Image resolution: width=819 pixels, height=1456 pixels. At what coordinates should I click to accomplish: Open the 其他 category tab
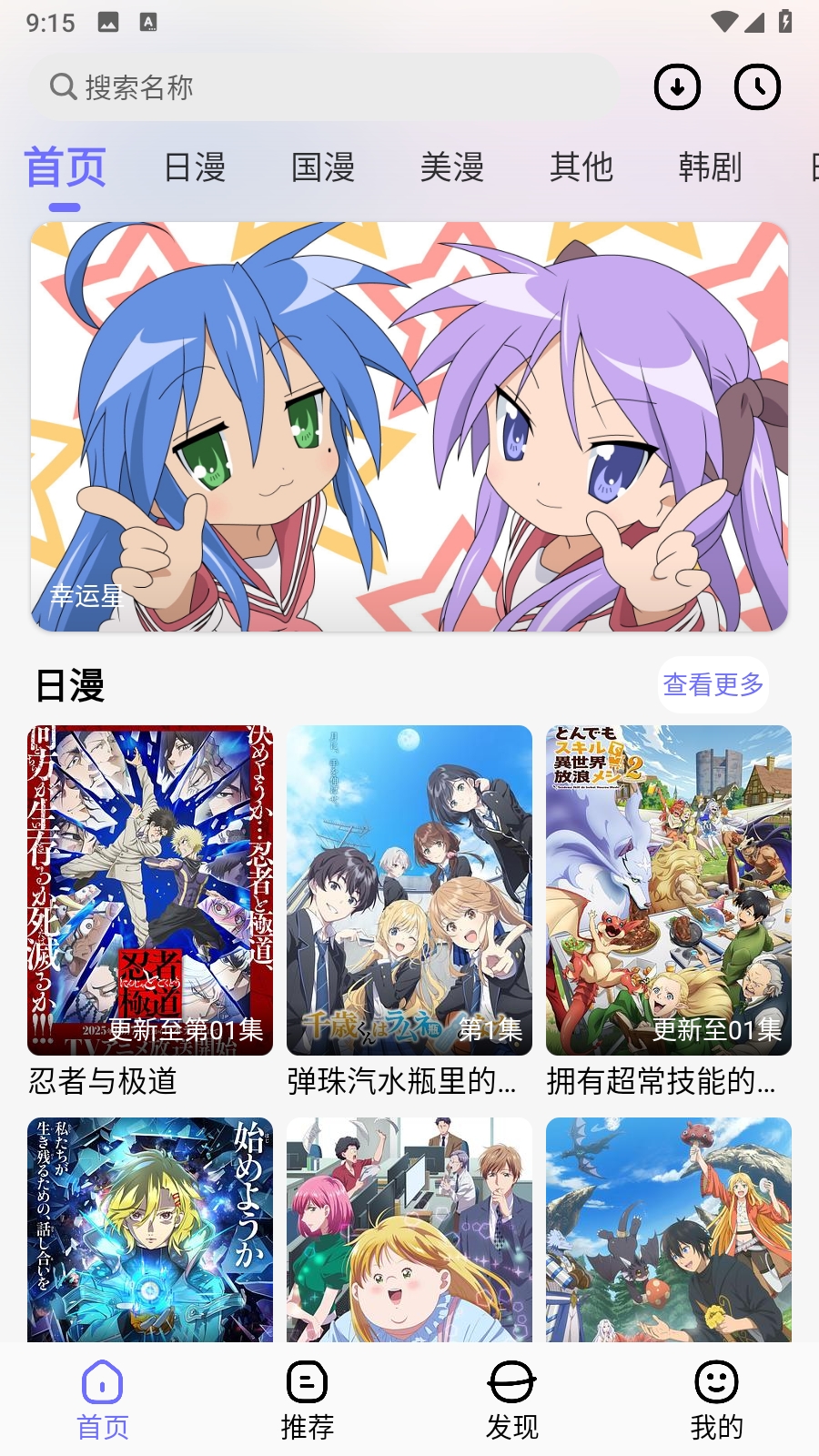pos(581,168)
